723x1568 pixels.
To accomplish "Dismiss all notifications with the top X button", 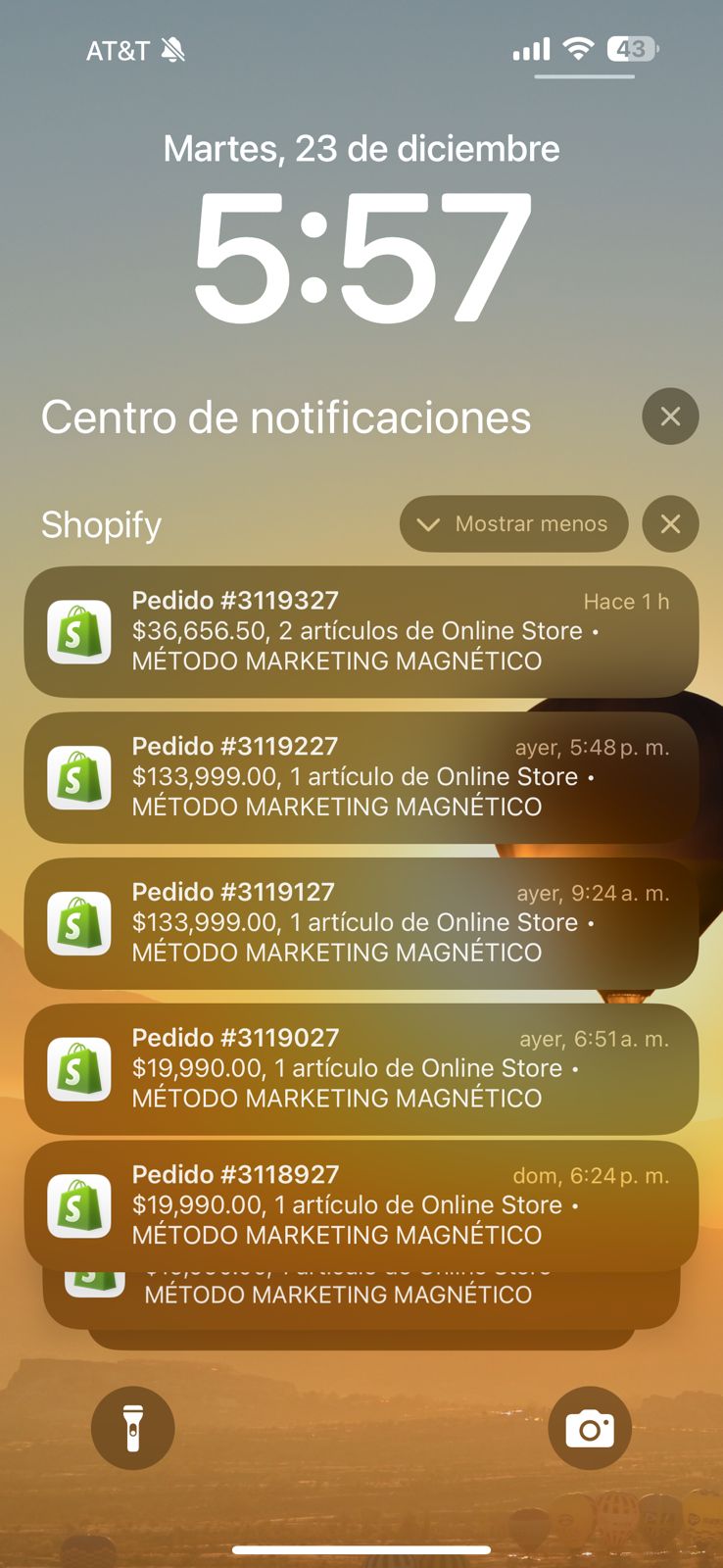I will pos(670,416).
